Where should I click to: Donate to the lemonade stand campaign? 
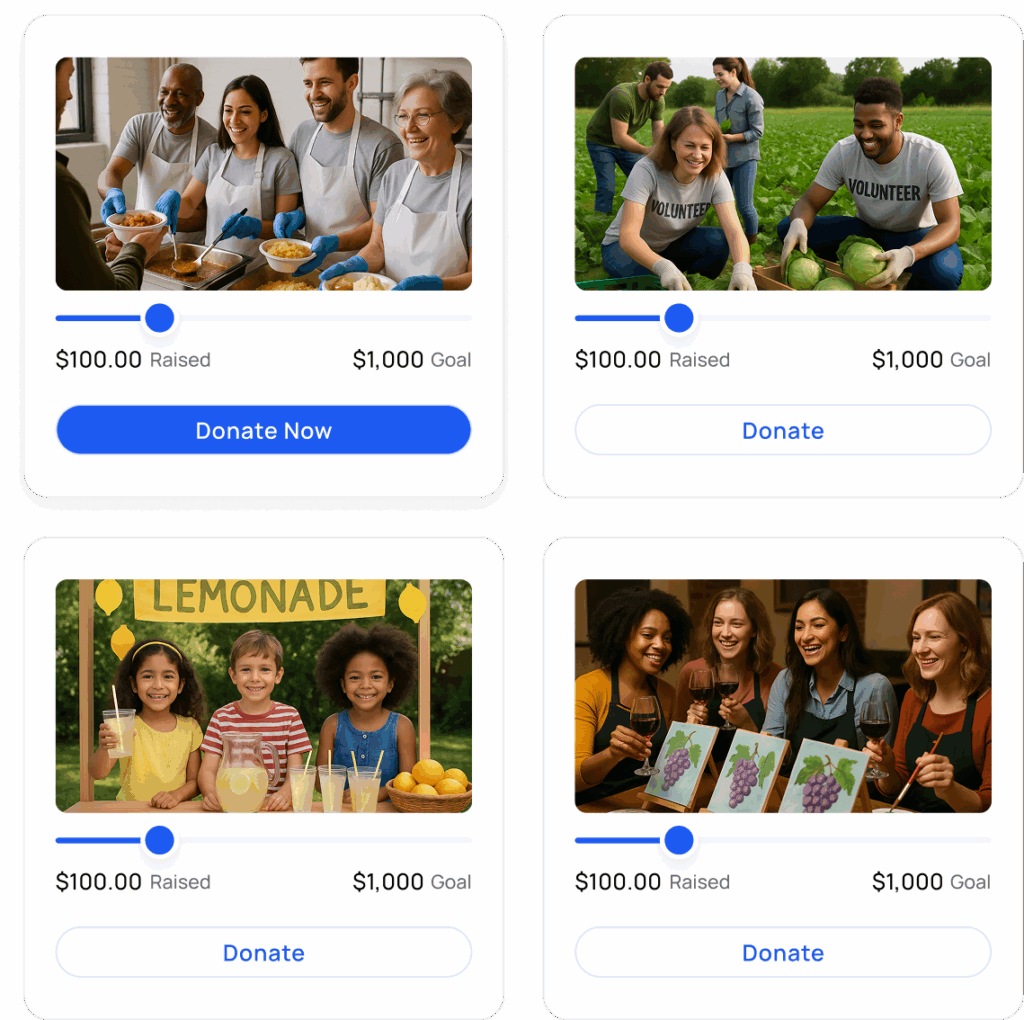coord(263,953)
